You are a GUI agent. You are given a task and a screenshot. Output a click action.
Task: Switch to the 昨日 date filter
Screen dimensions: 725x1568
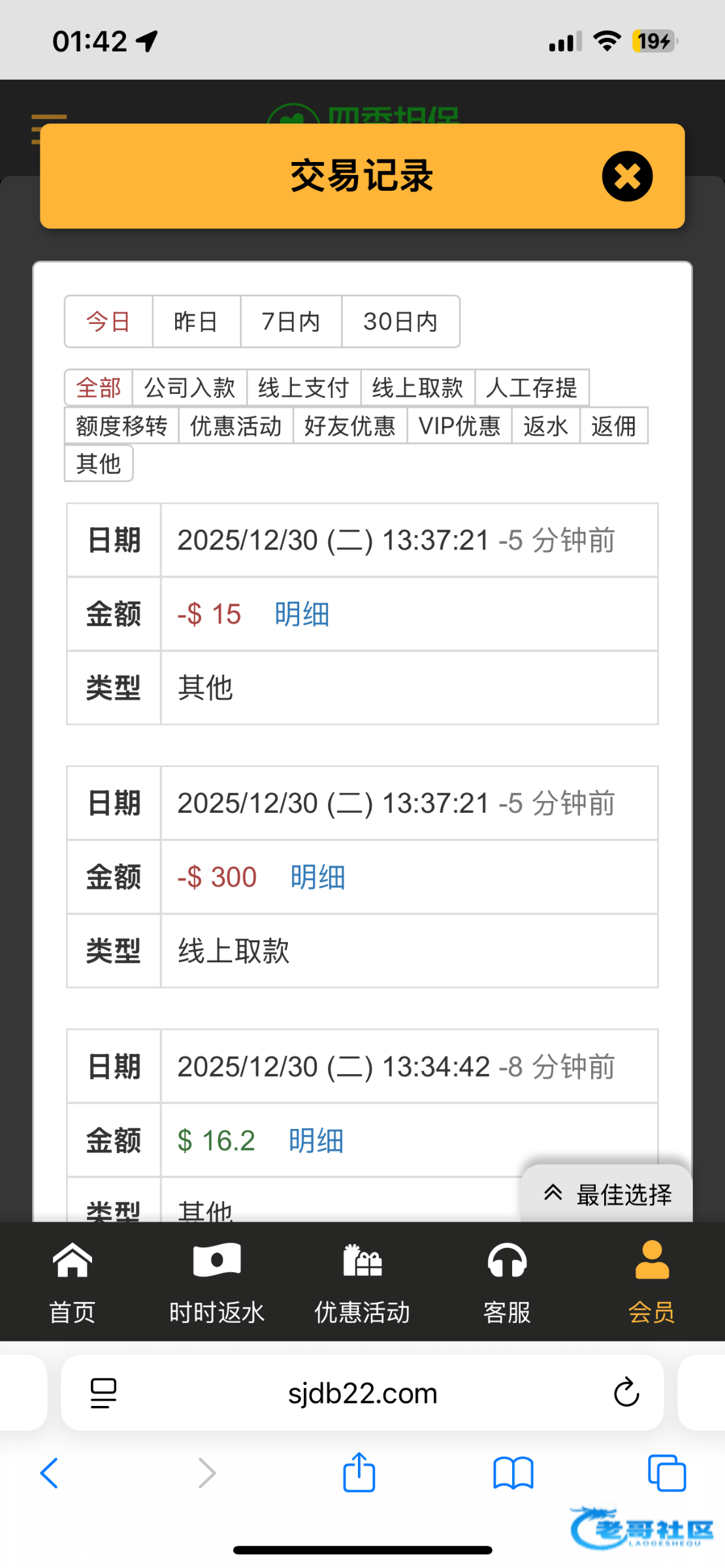pos(196,321)
